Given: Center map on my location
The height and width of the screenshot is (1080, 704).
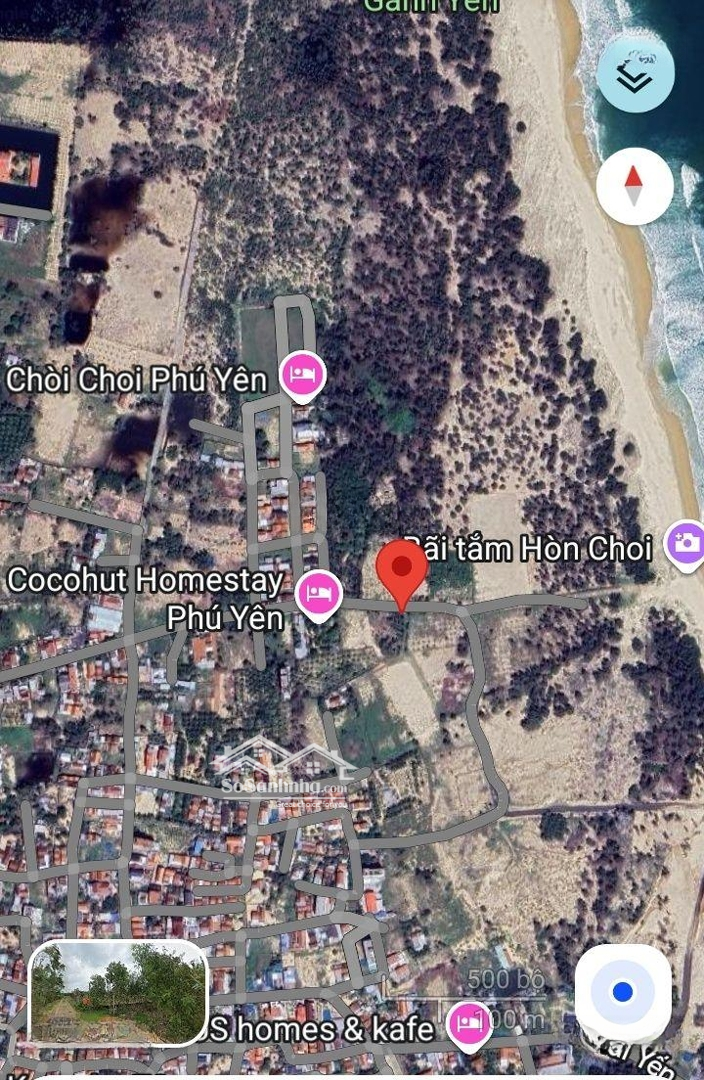Looking at the screenshot, I should (x=622, y=992).
